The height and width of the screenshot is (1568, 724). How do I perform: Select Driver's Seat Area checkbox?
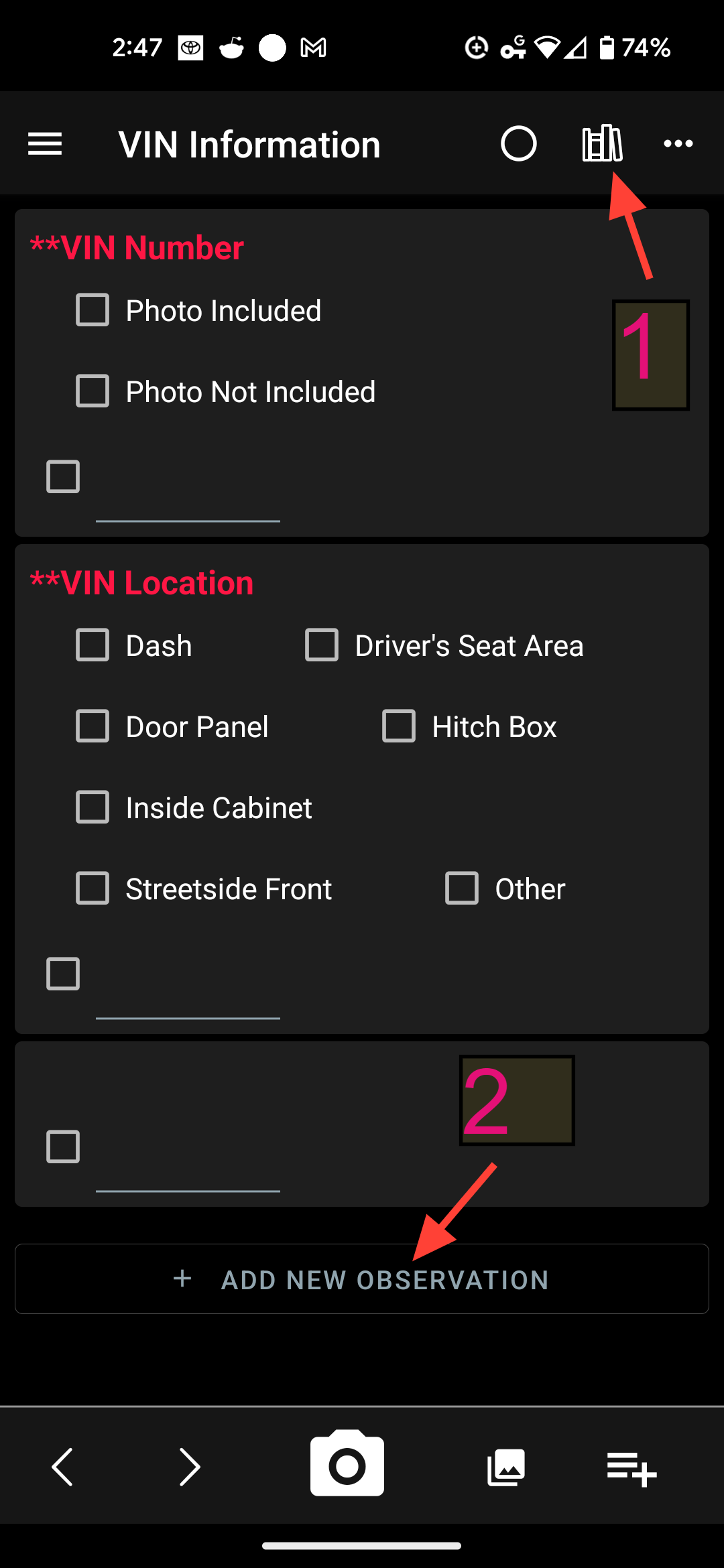coord(322,645)
